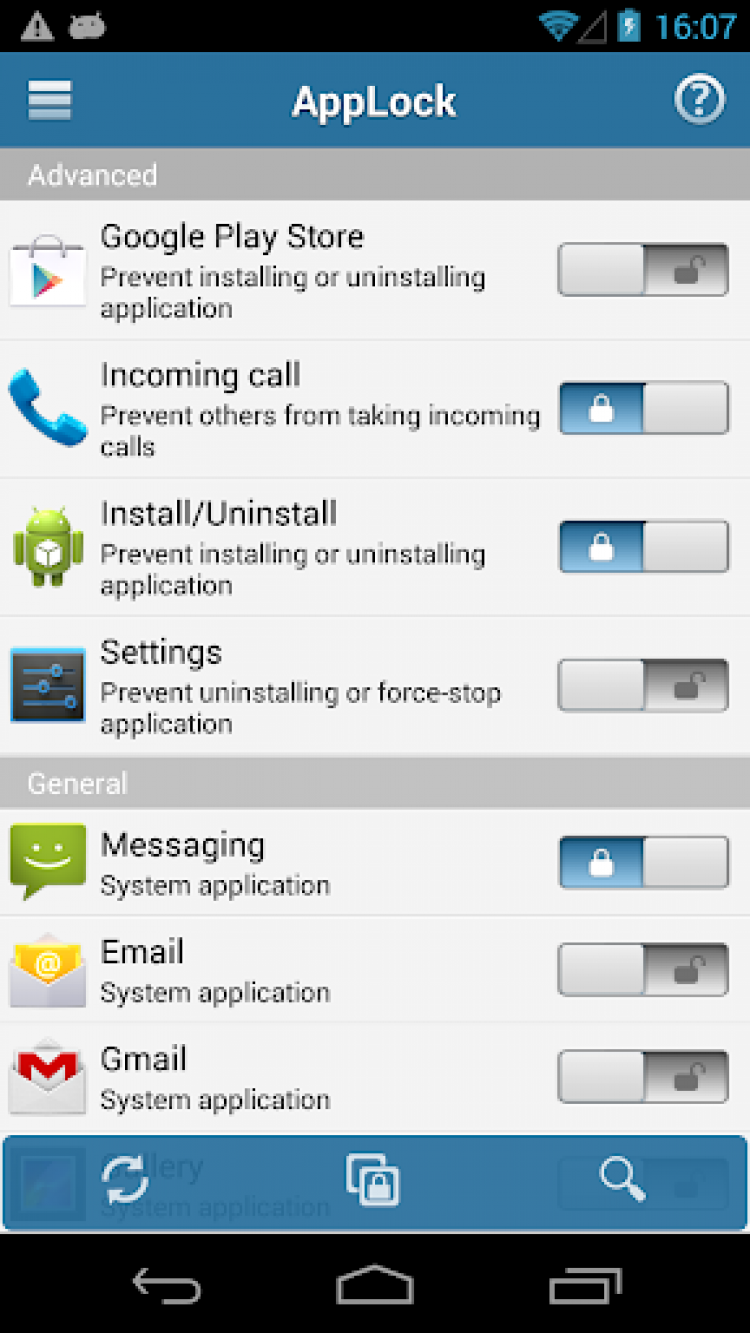Viewport: 750px width, 1333px height.
Task: Open the help question mark icon
Action: [x=699, y=100]
